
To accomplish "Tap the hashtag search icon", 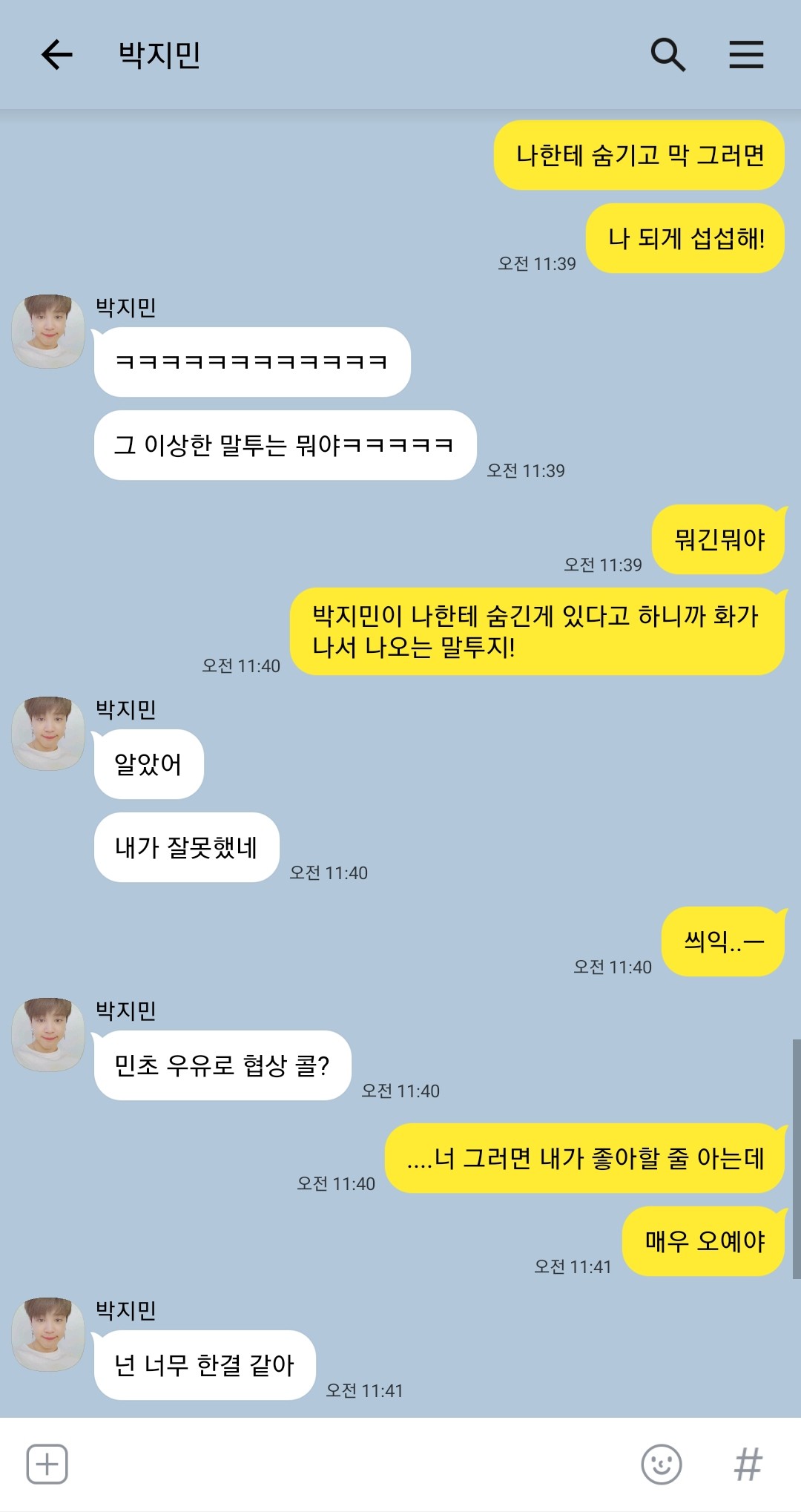I will pos(748,1464).
